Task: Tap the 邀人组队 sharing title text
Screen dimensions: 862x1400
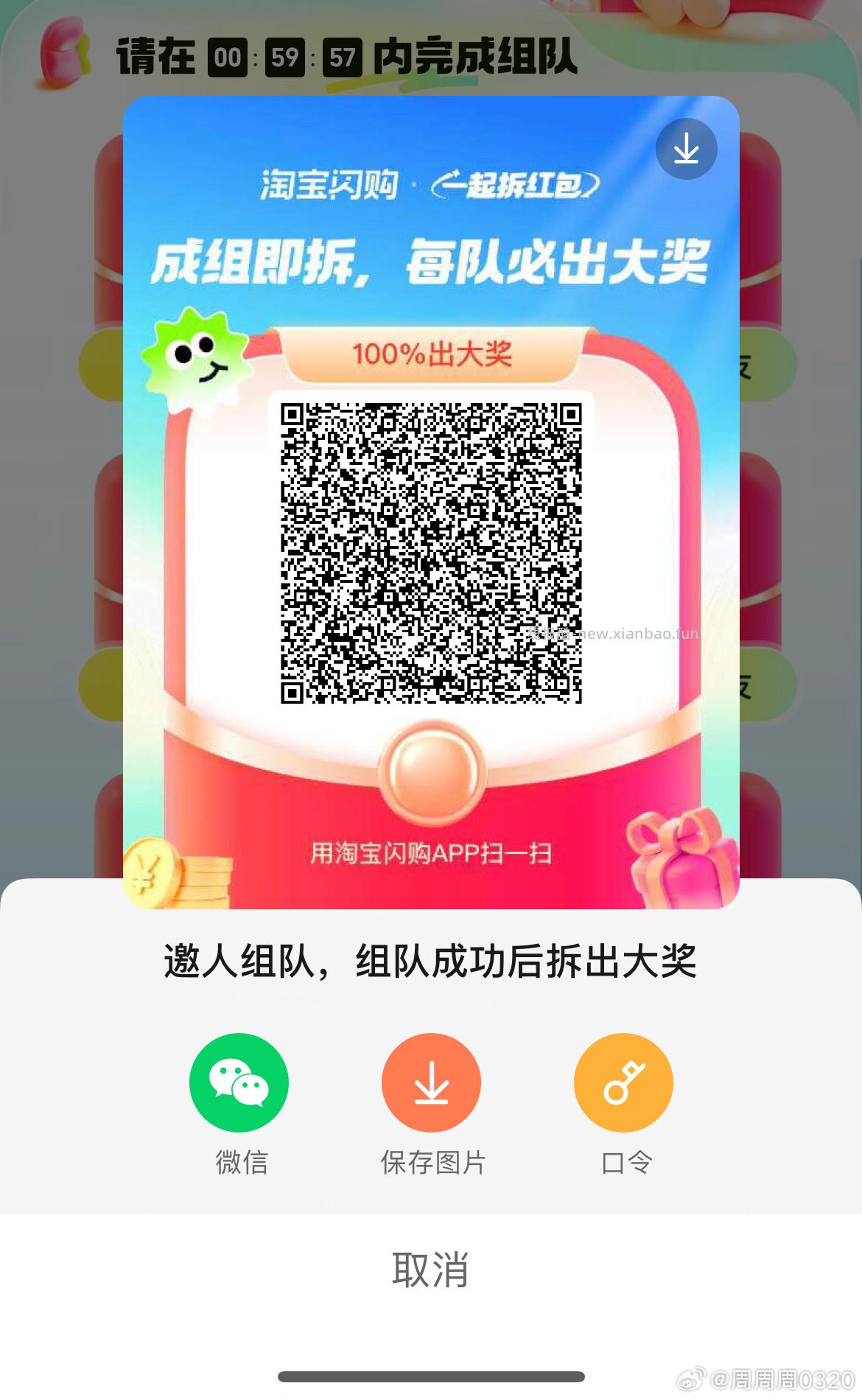Action: point(431,958)
